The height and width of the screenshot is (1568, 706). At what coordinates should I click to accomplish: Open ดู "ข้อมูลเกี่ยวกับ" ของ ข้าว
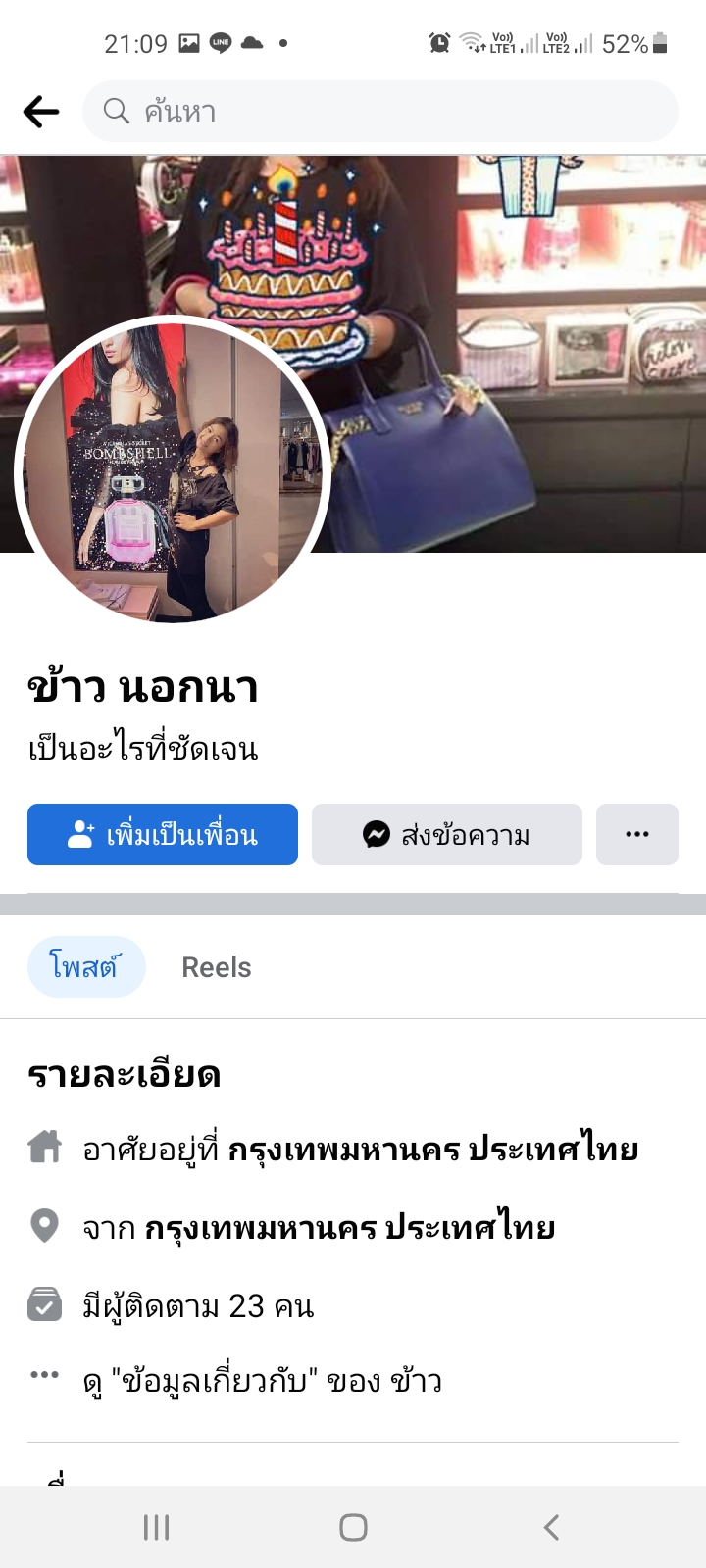pos(262,1381)
